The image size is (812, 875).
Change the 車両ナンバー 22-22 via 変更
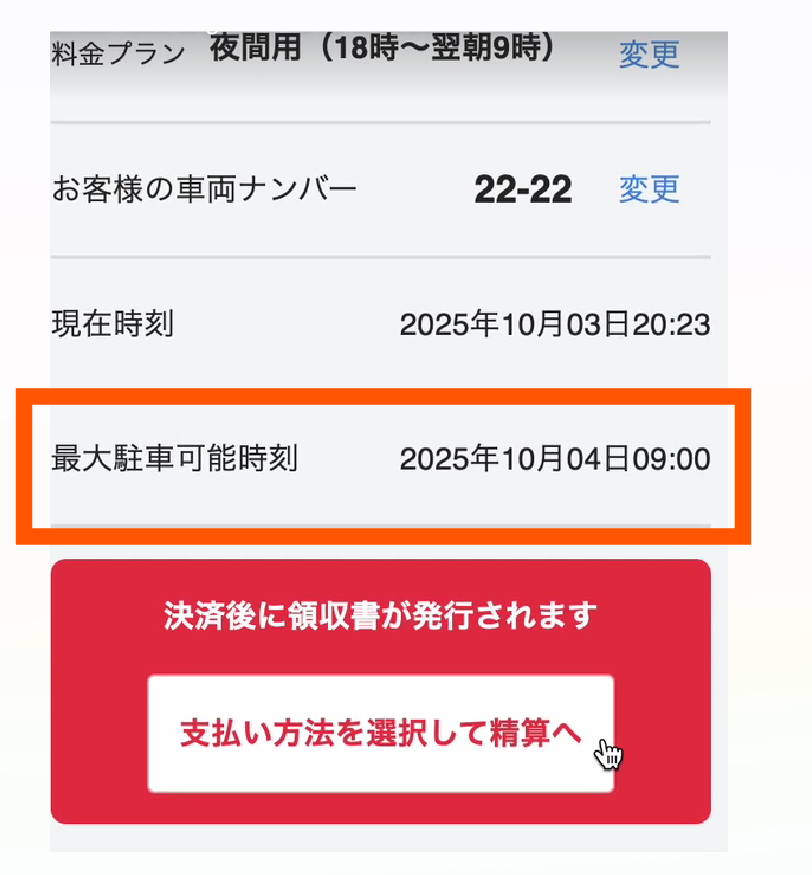point(649,188)
